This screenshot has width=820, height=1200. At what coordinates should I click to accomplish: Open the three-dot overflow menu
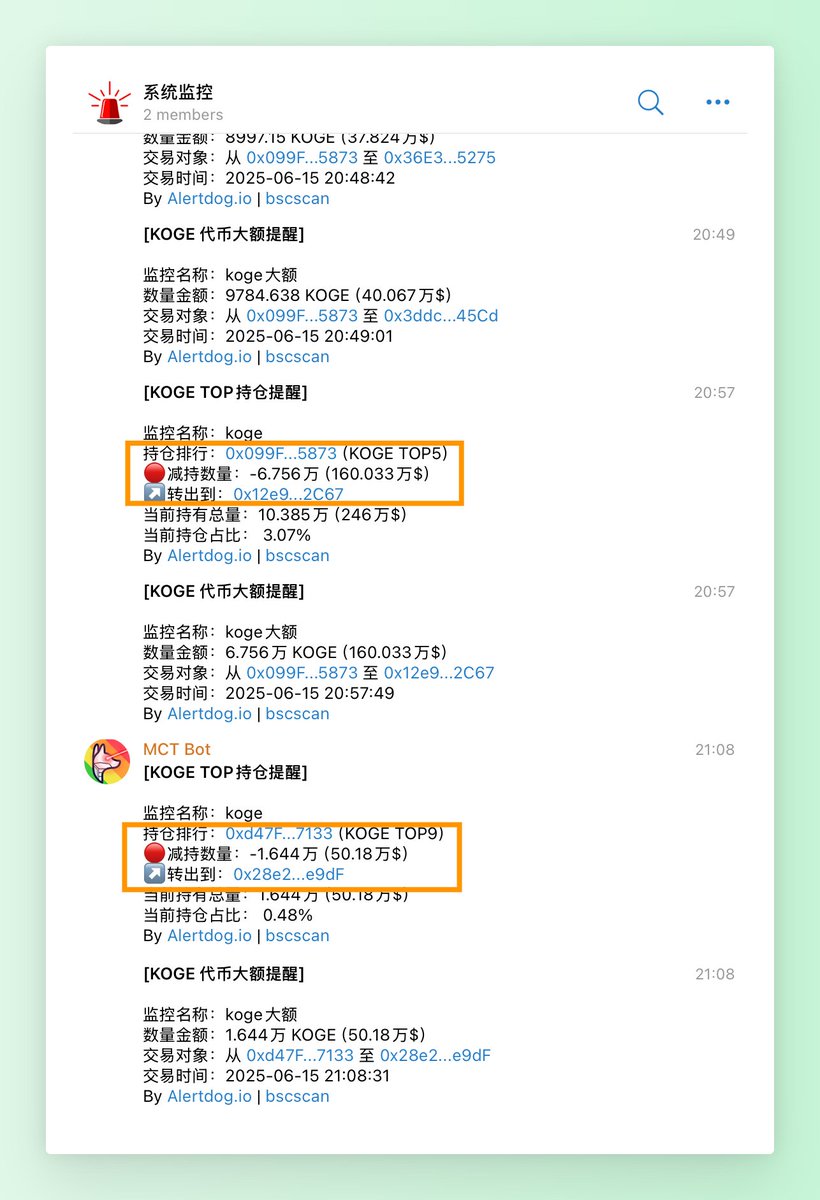tap(718, 102)
